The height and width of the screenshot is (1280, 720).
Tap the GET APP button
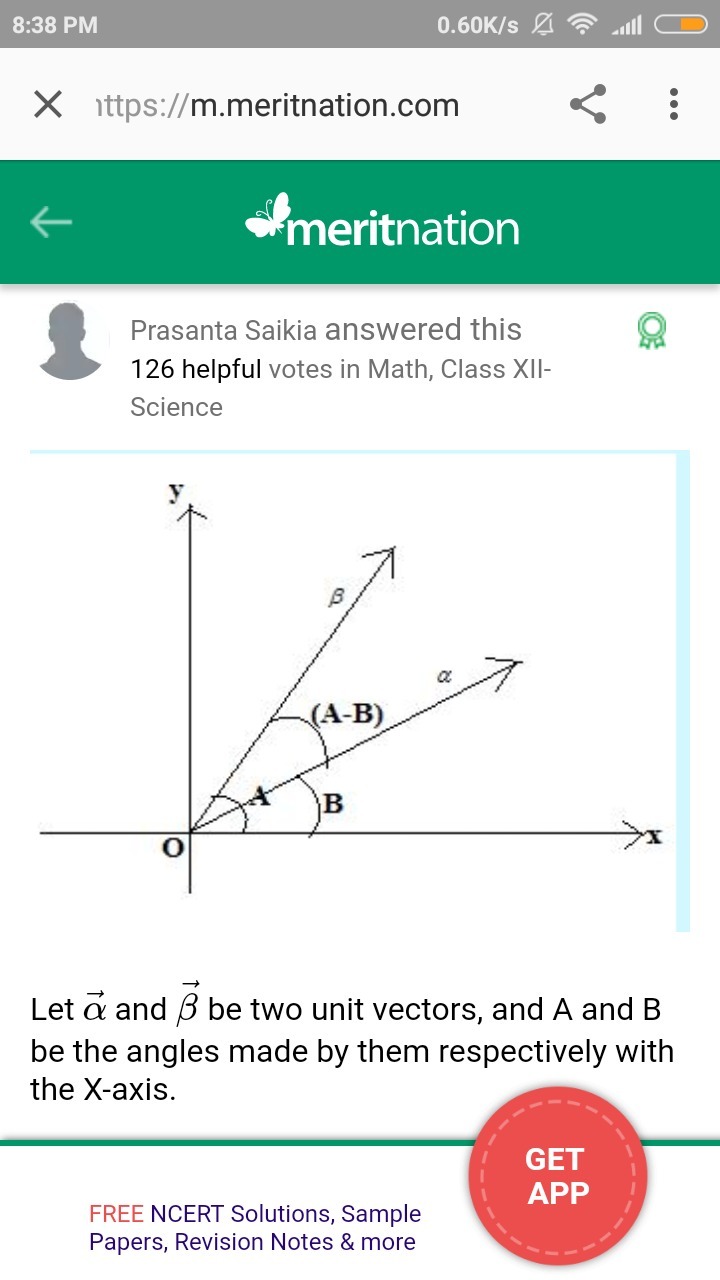pos(558,1177)
